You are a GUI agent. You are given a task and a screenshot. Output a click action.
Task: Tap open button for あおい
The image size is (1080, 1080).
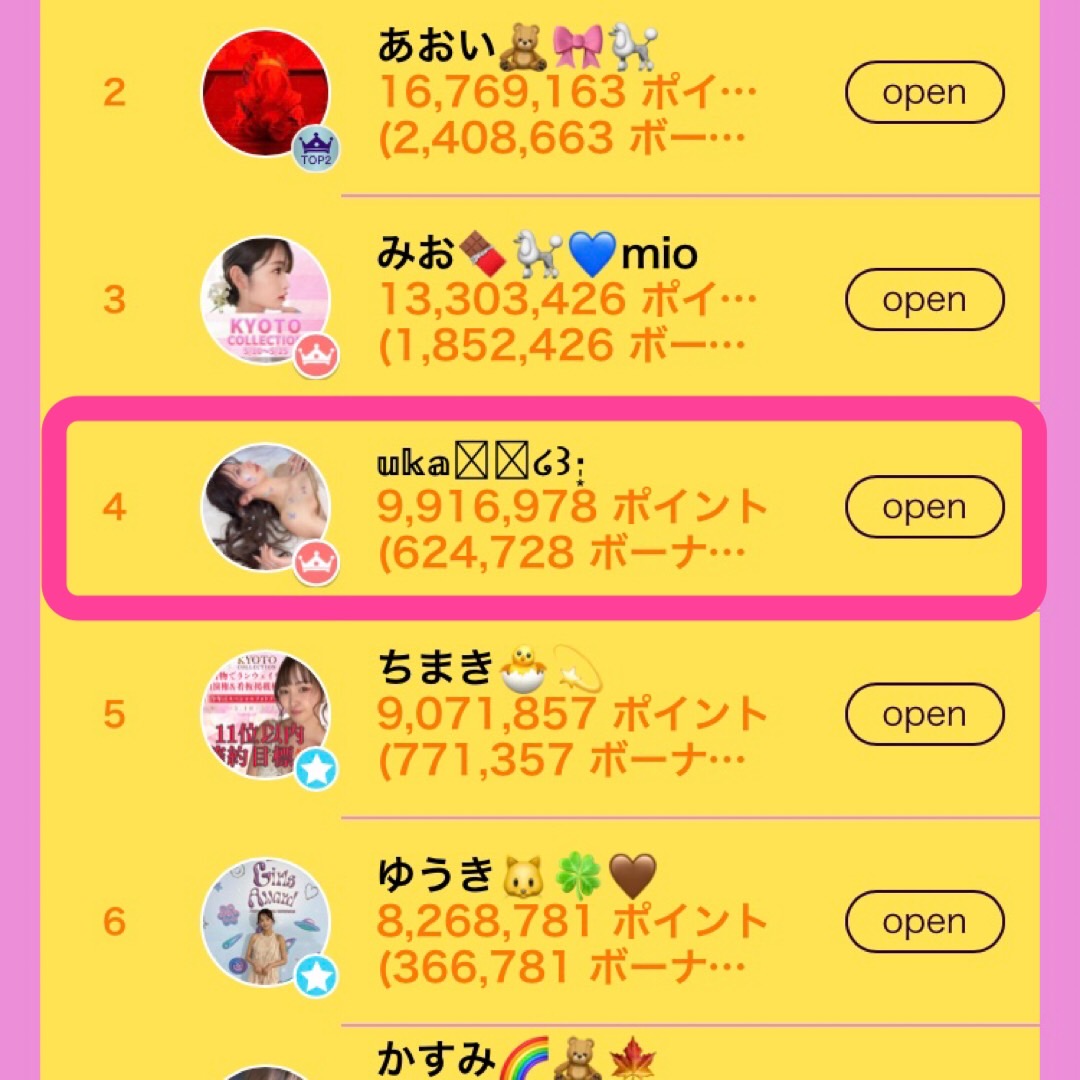click(x=924, y=93)
